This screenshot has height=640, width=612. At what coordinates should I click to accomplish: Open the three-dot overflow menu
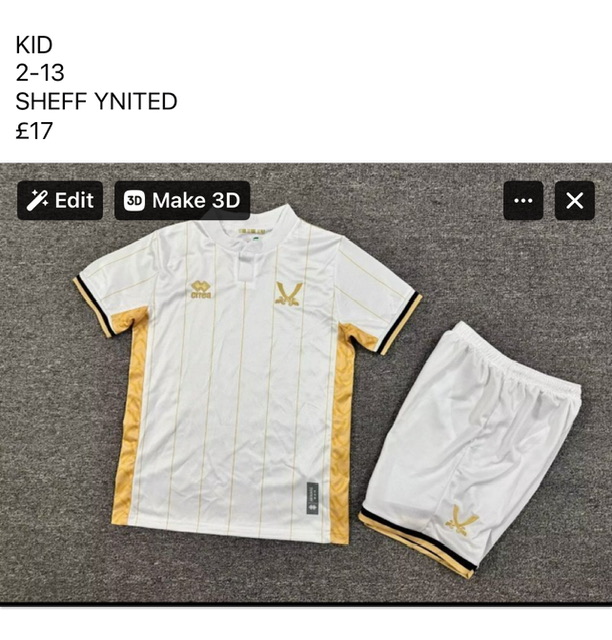point(523,201)
